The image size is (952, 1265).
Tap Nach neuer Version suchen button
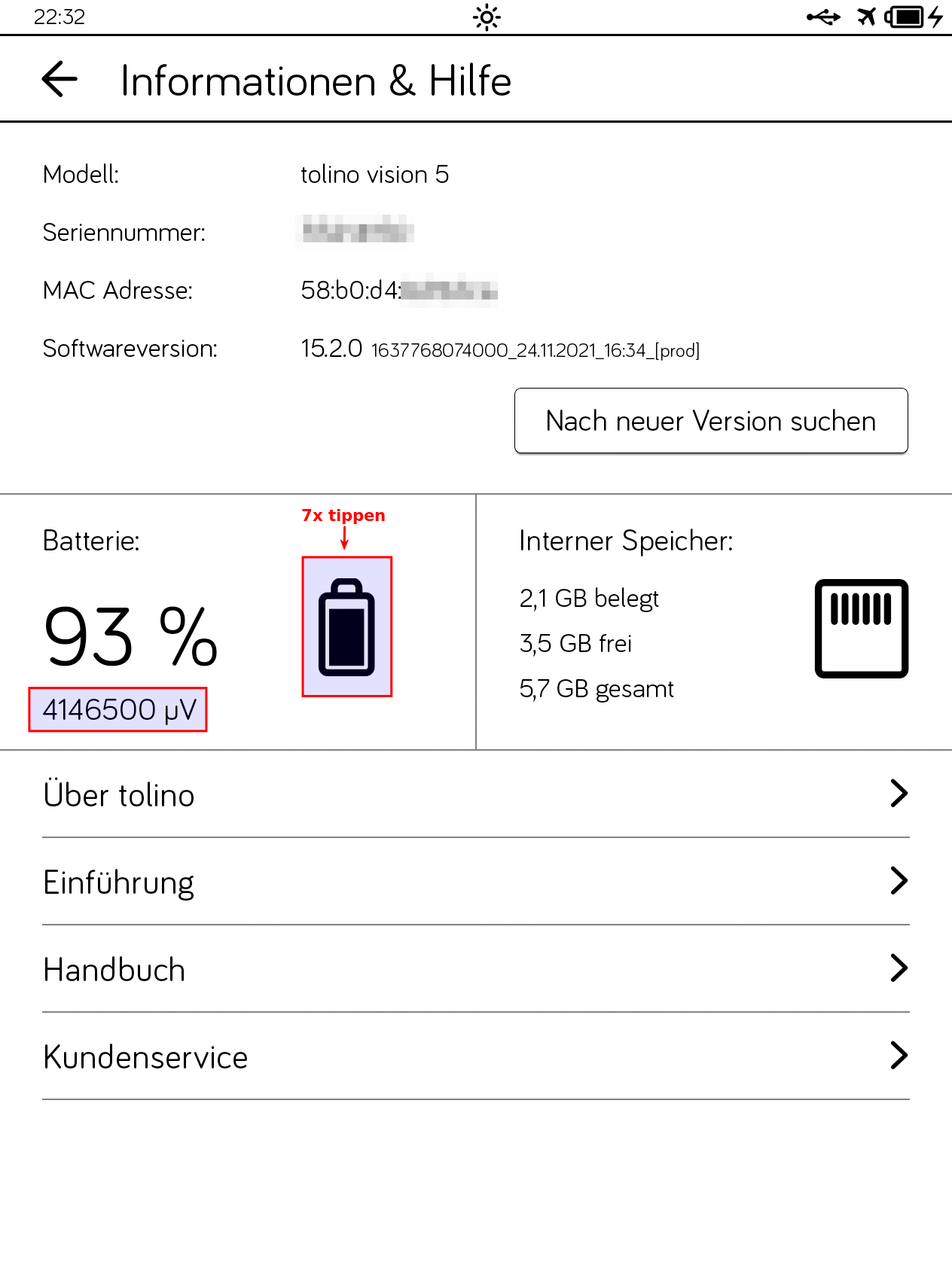(710, 421)
